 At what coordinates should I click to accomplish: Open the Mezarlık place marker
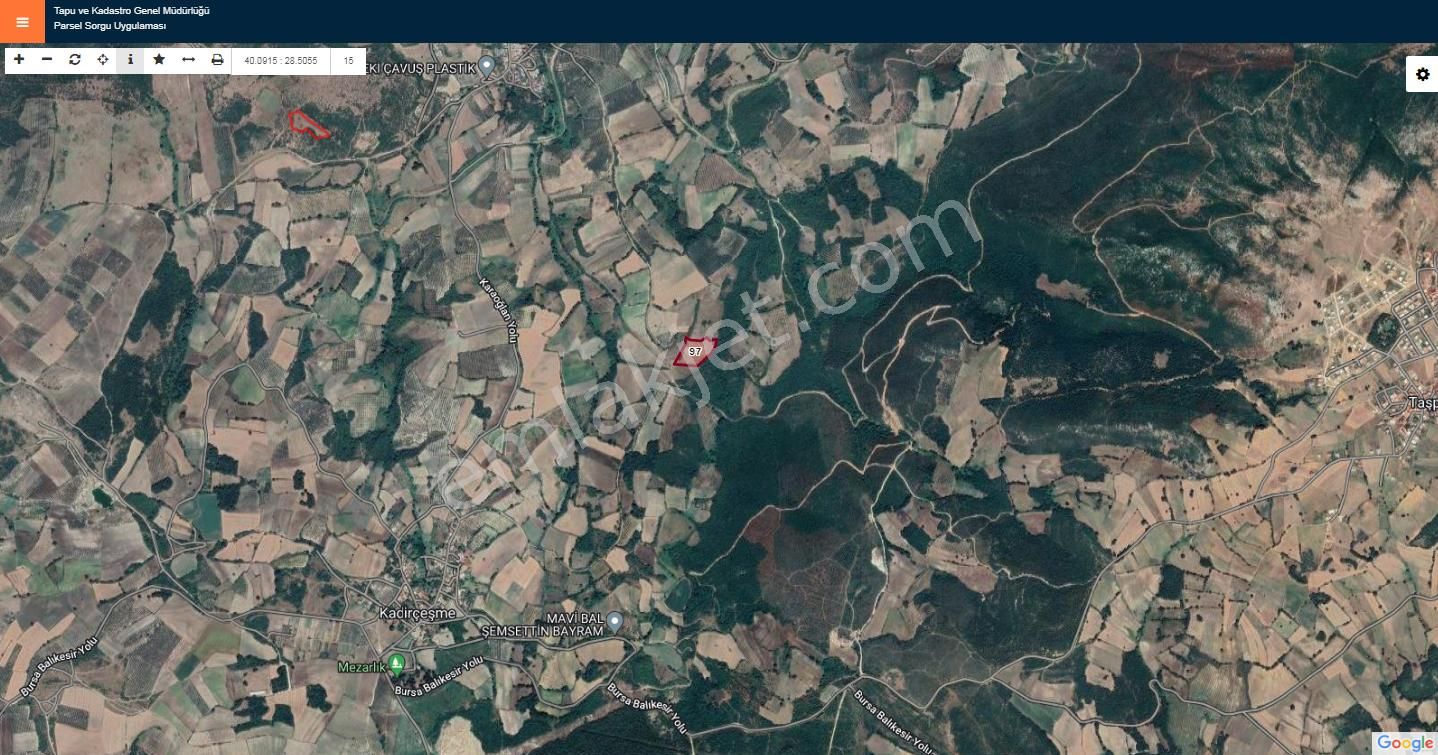click(398, 662)
